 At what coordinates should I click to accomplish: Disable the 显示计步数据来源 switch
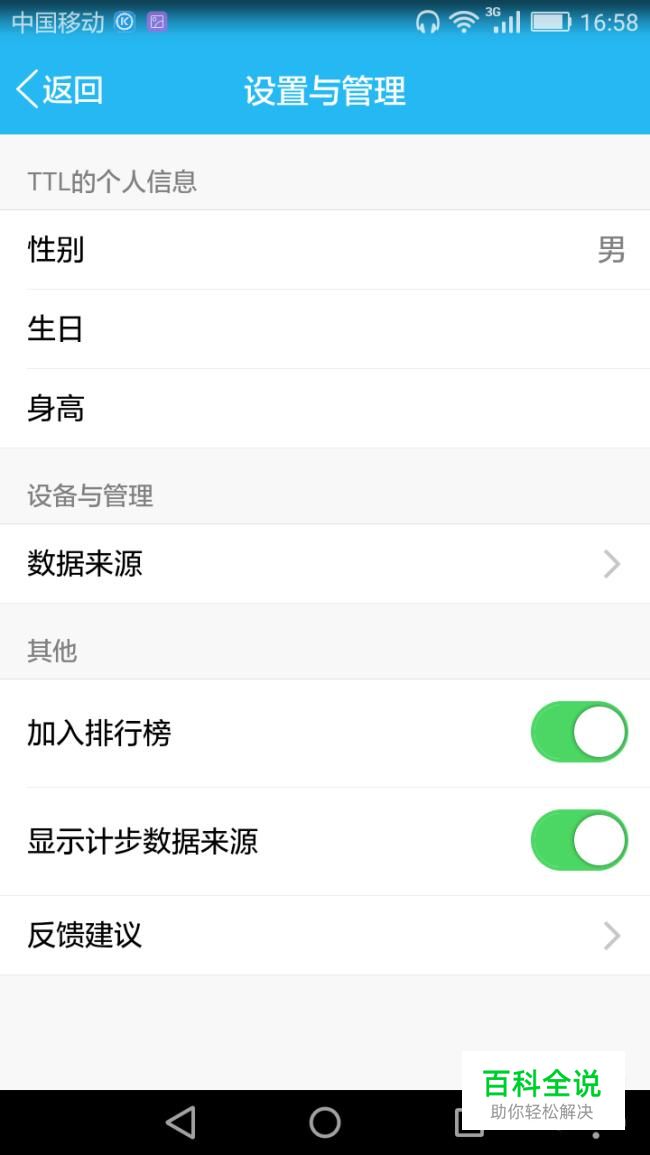tap(579, 840)
